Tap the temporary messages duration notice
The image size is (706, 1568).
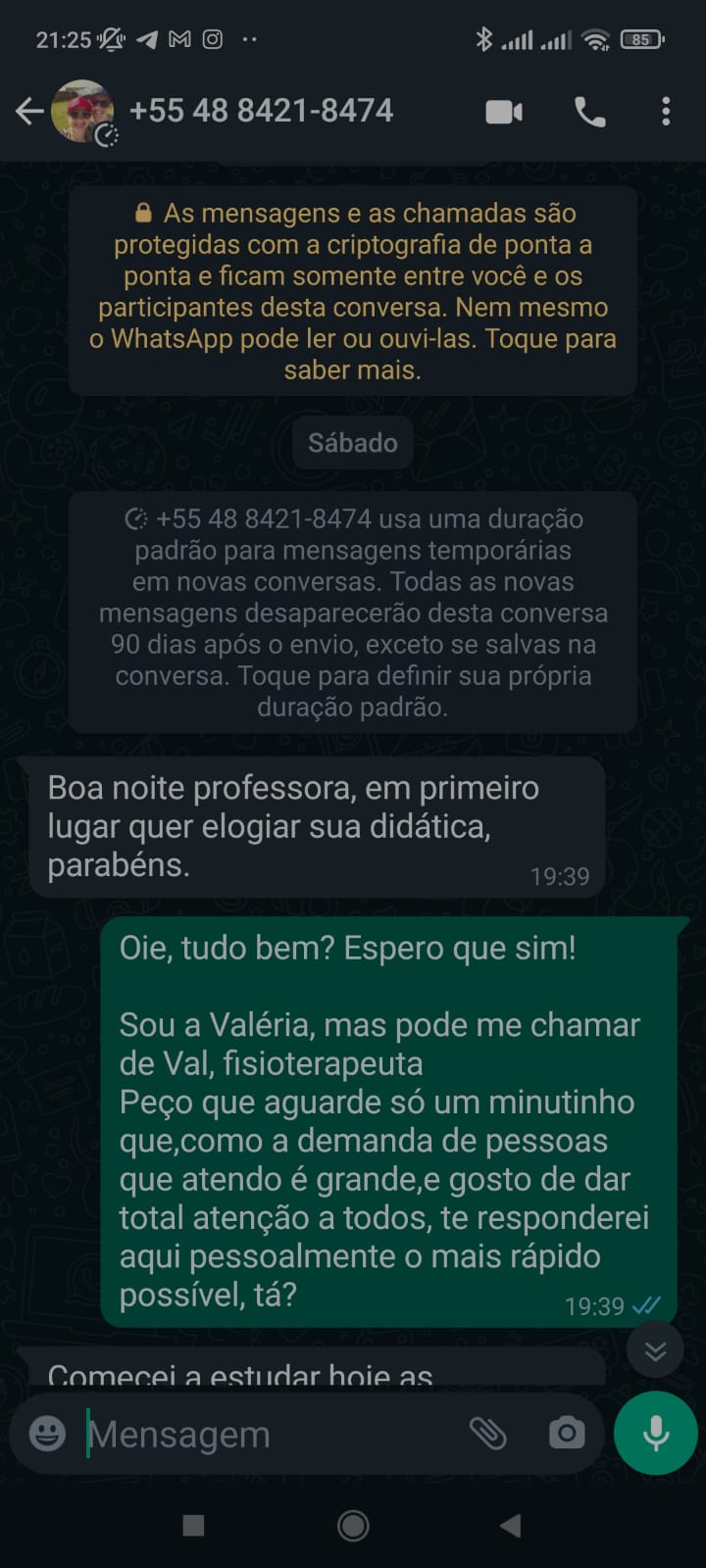click(x=353, y=612)
